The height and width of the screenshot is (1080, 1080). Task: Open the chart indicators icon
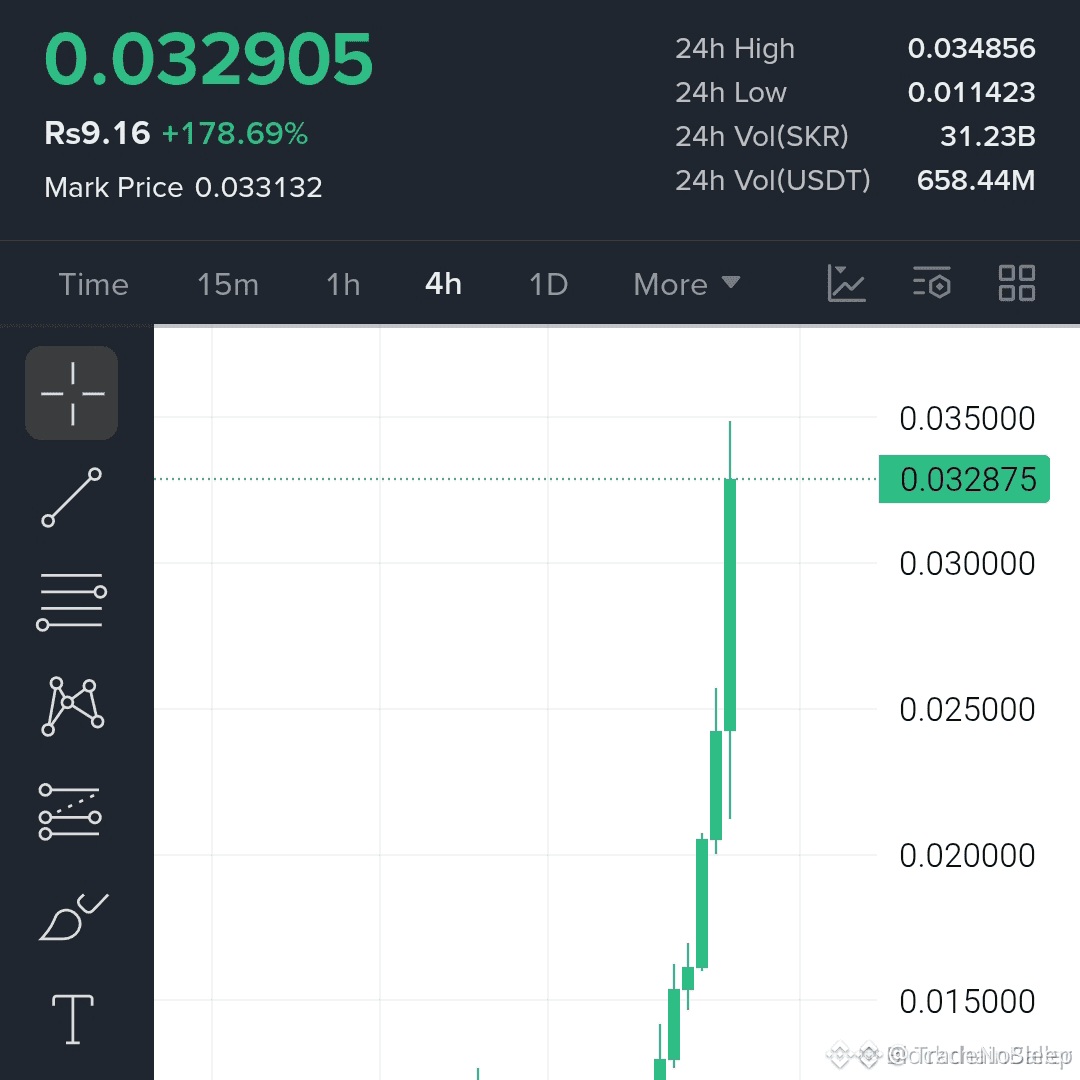tap(846, 283)
